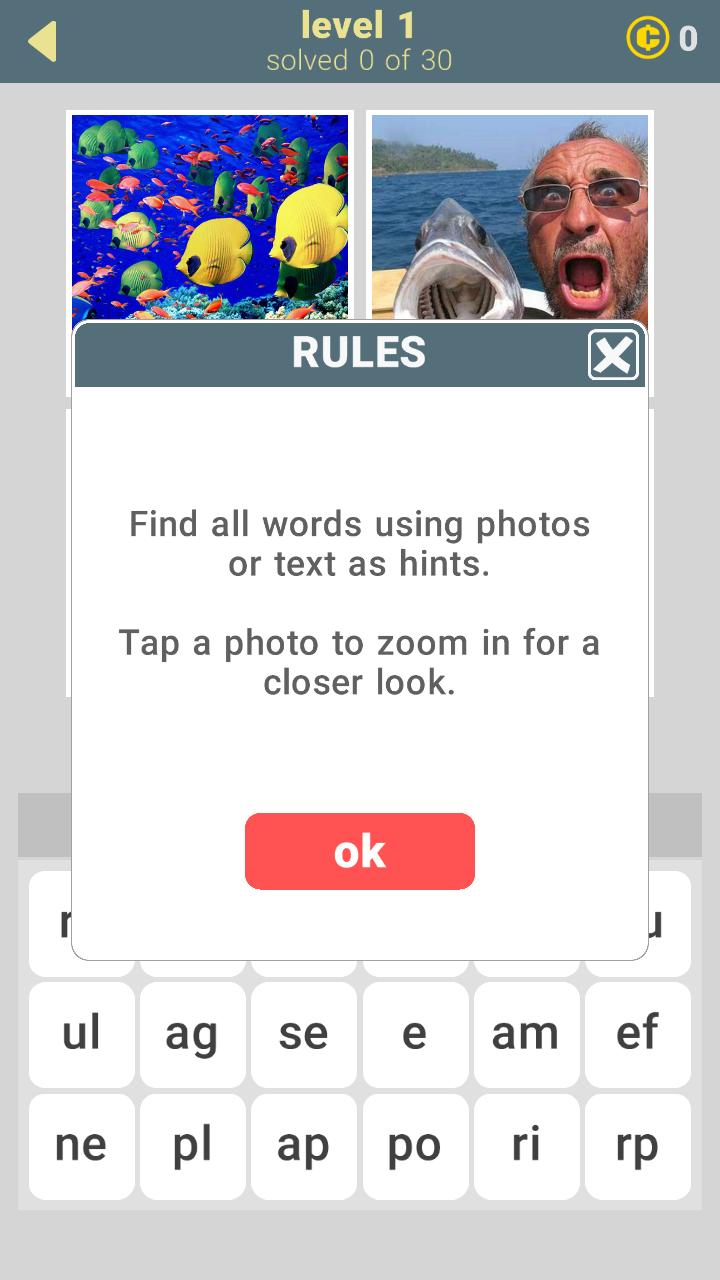Open the screaming man with fish photo
The image size is (720, 1280).
point(510,215)
